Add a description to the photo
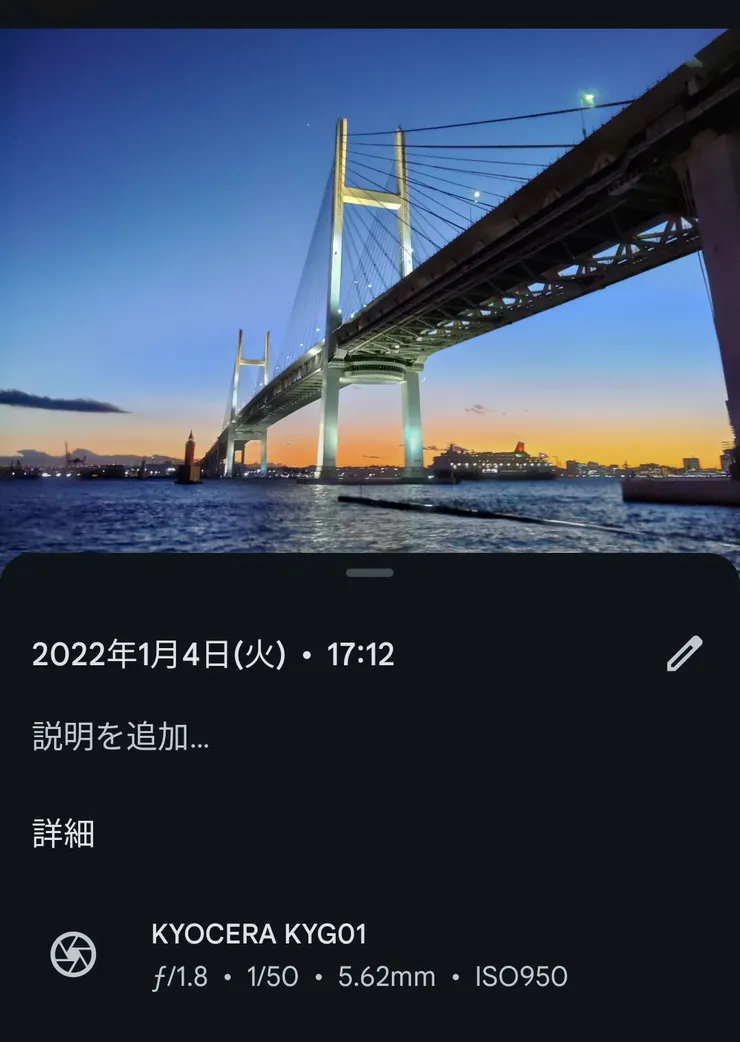The image size is (740, 1042). coord(121,738)
